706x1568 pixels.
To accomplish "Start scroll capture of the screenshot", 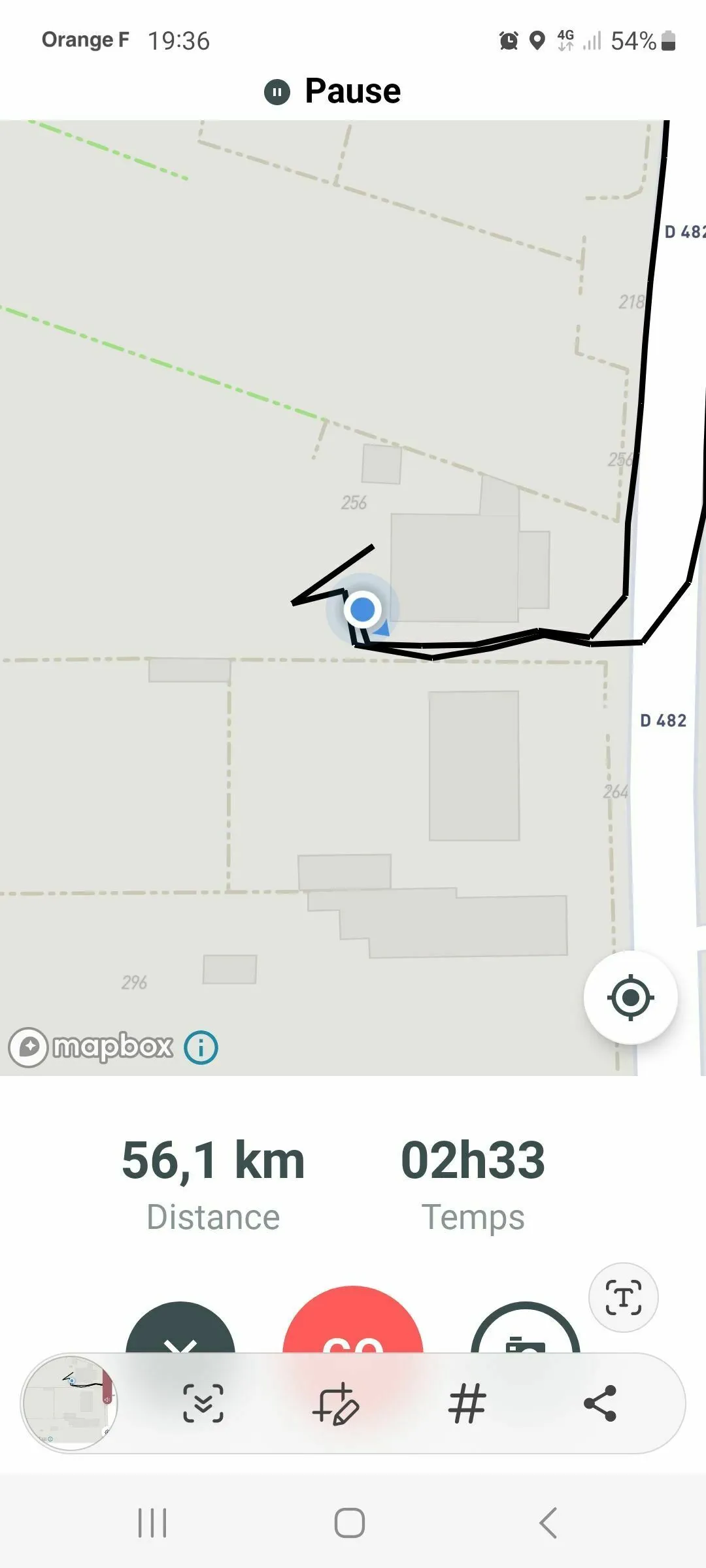I will (x=203, y=1403).
